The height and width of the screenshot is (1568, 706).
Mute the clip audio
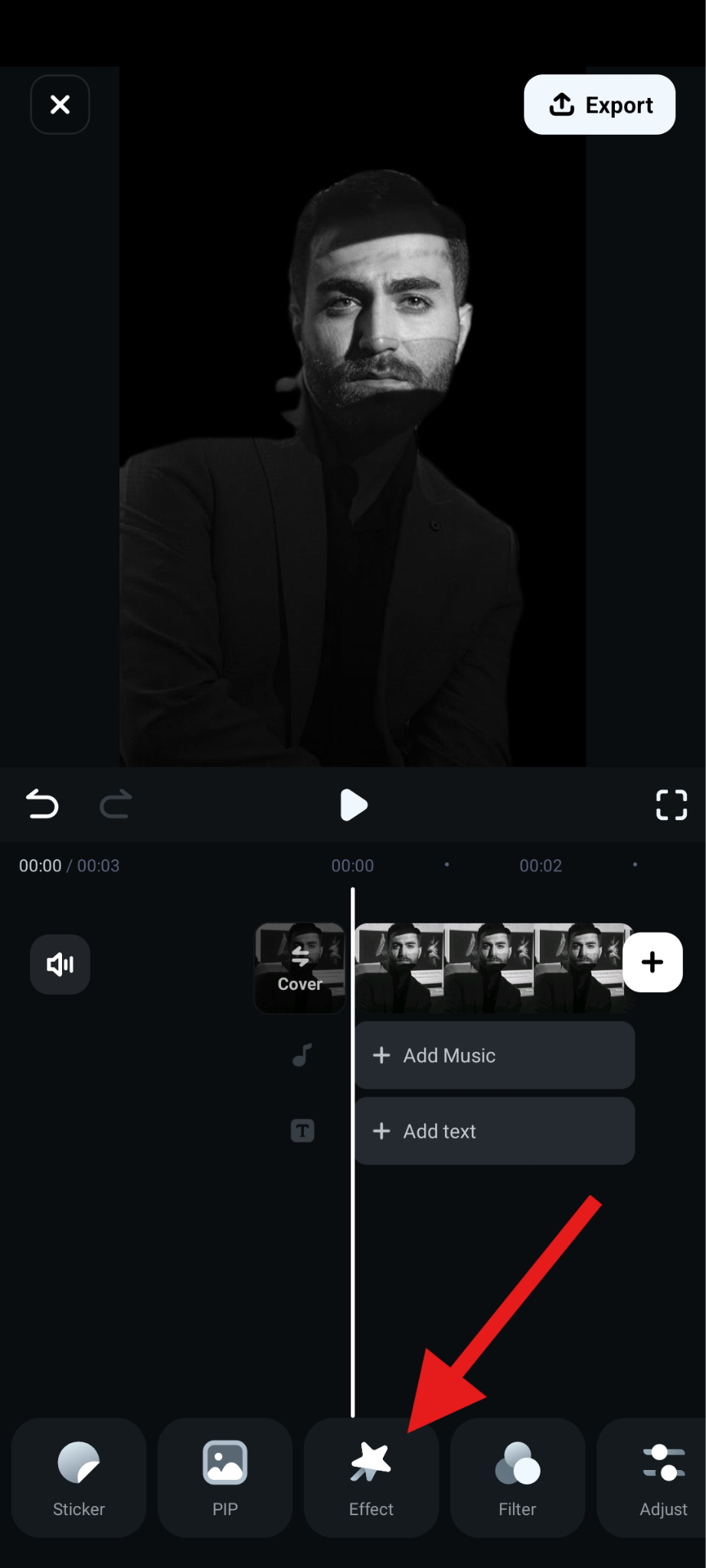point(60,964)
